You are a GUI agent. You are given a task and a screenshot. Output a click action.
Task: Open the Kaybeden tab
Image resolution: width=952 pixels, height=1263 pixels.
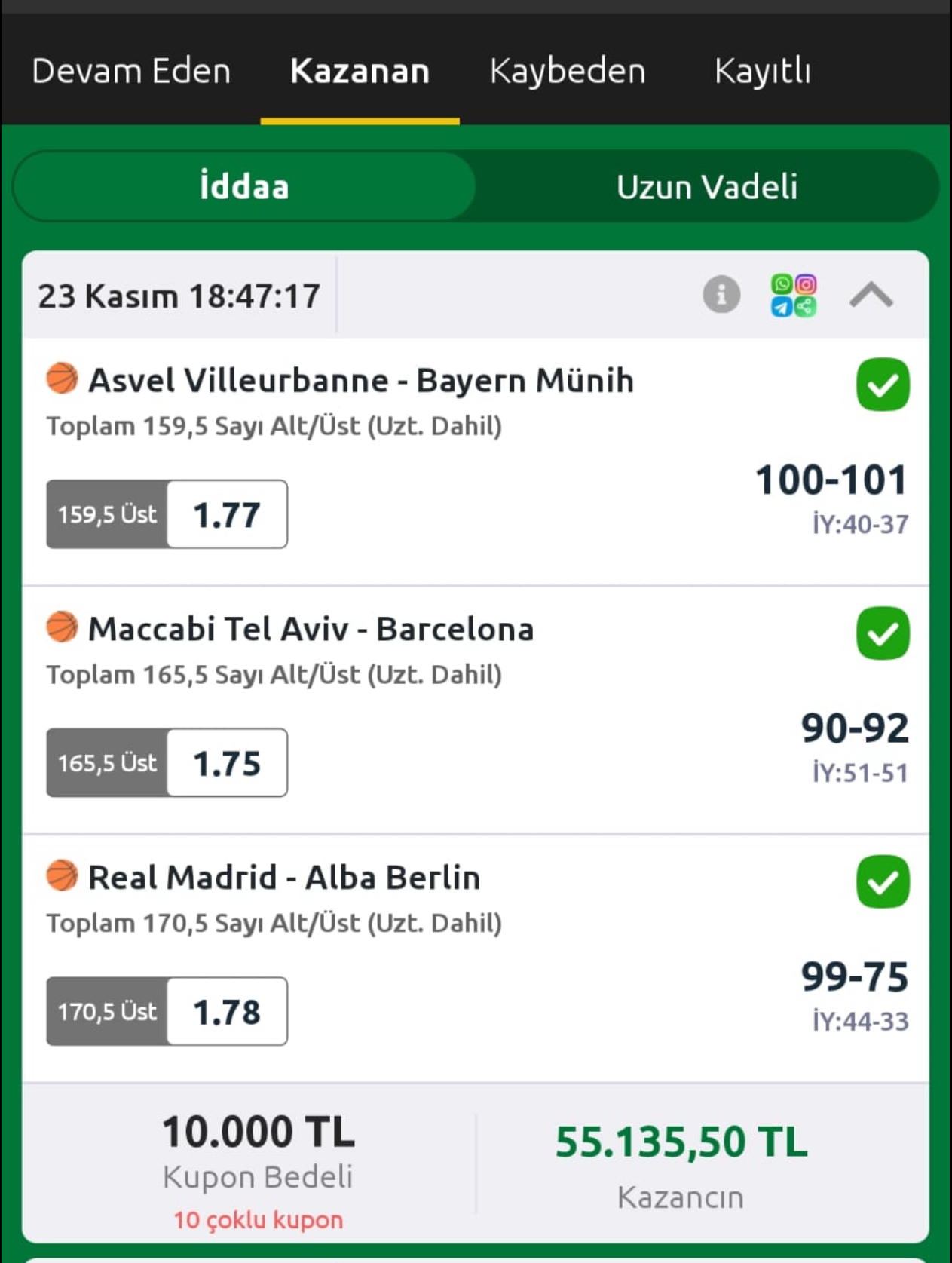[x=567, y=71]
